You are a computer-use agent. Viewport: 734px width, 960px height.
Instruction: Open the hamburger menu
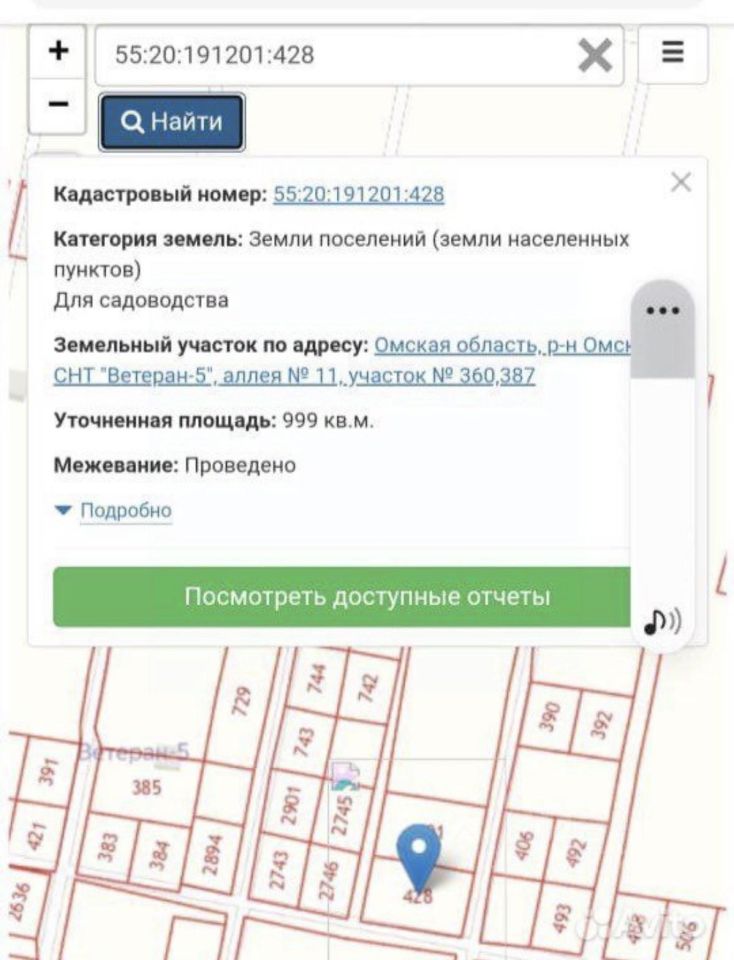pos(673,53)
